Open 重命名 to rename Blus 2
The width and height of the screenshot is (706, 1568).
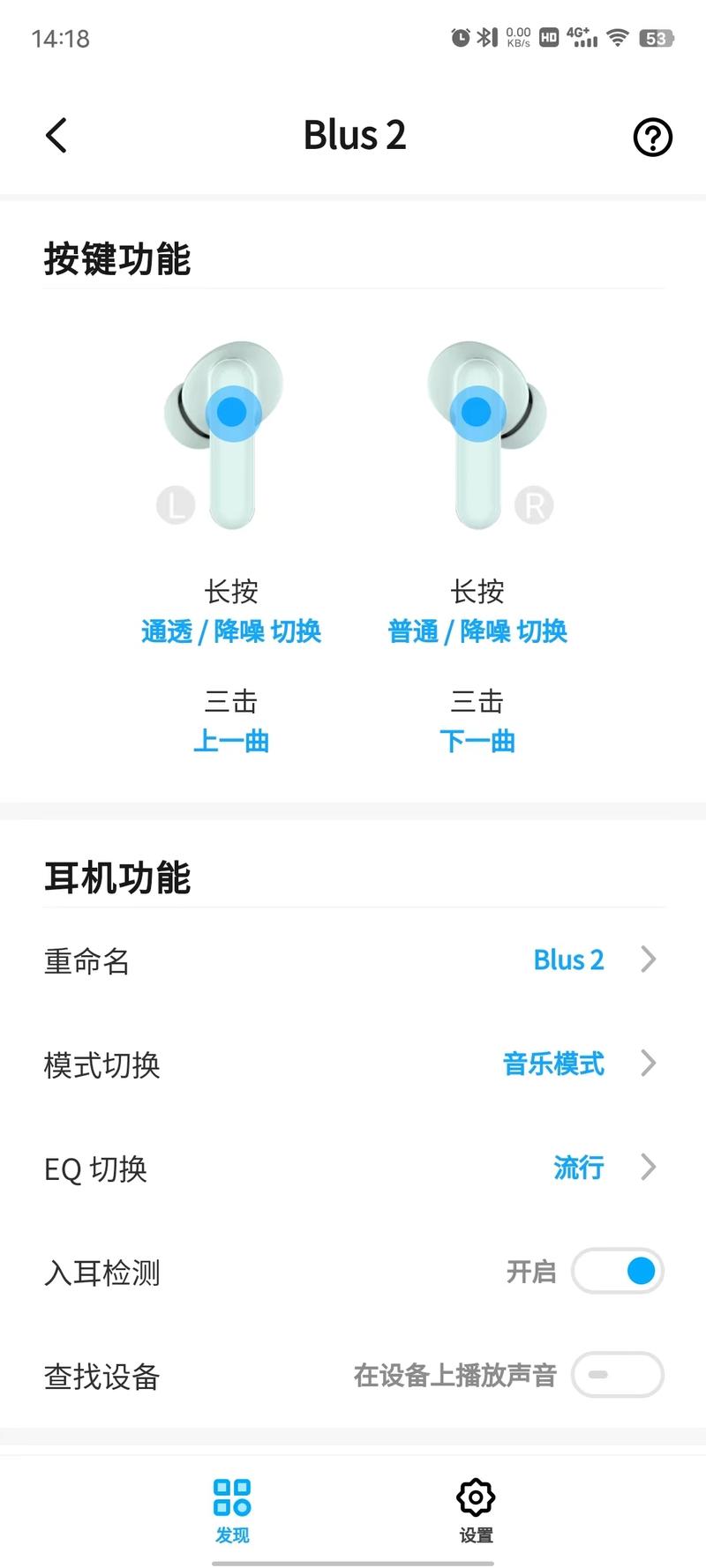click(x=353, y=960)
